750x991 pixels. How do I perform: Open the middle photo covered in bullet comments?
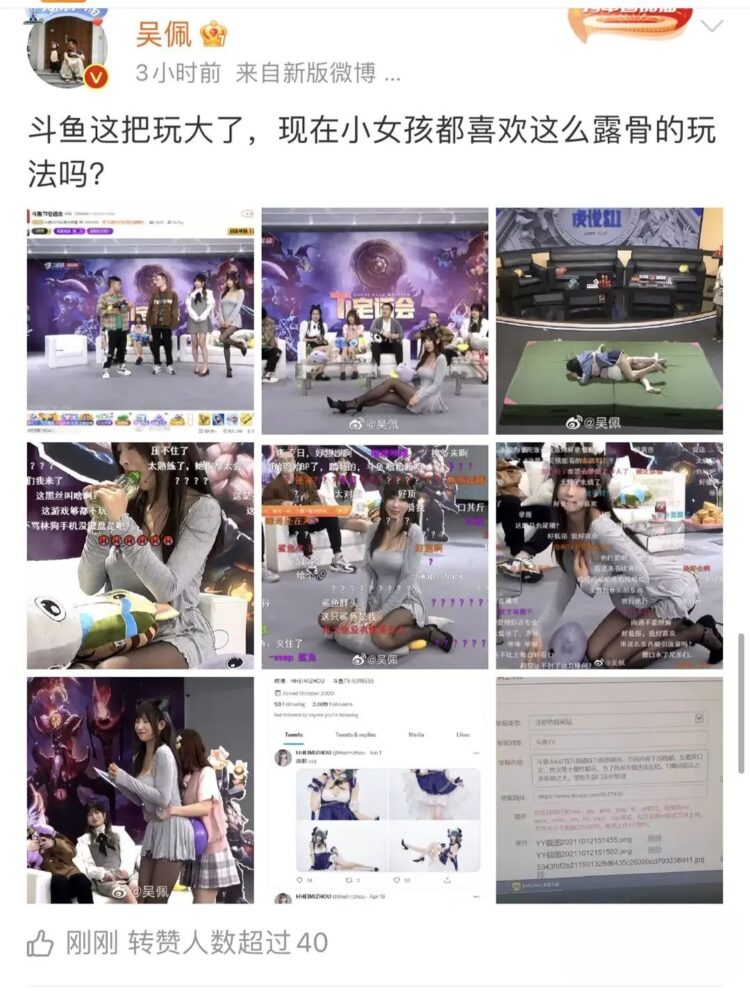(x=375, y=556)
